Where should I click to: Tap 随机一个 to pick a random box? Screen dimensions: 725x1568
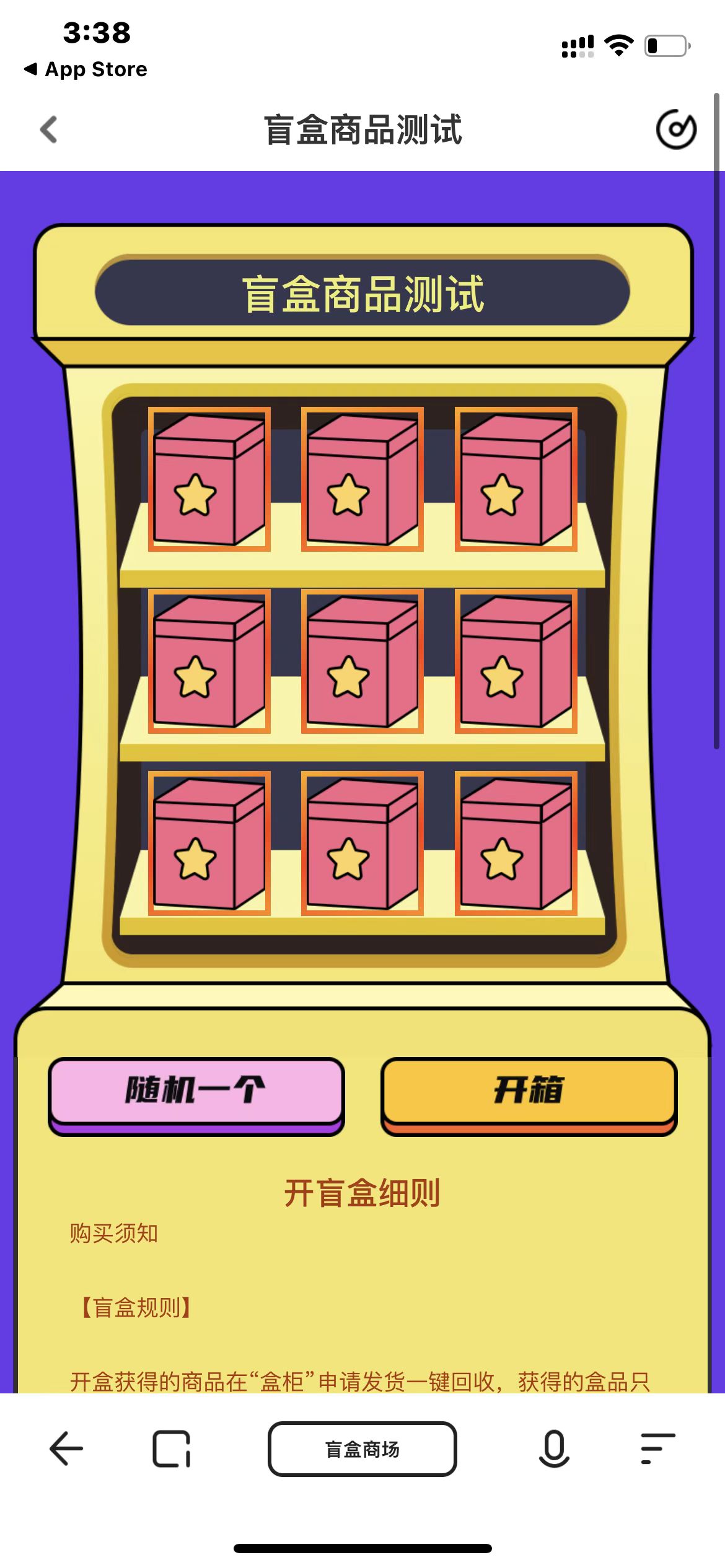(196, 1091)
